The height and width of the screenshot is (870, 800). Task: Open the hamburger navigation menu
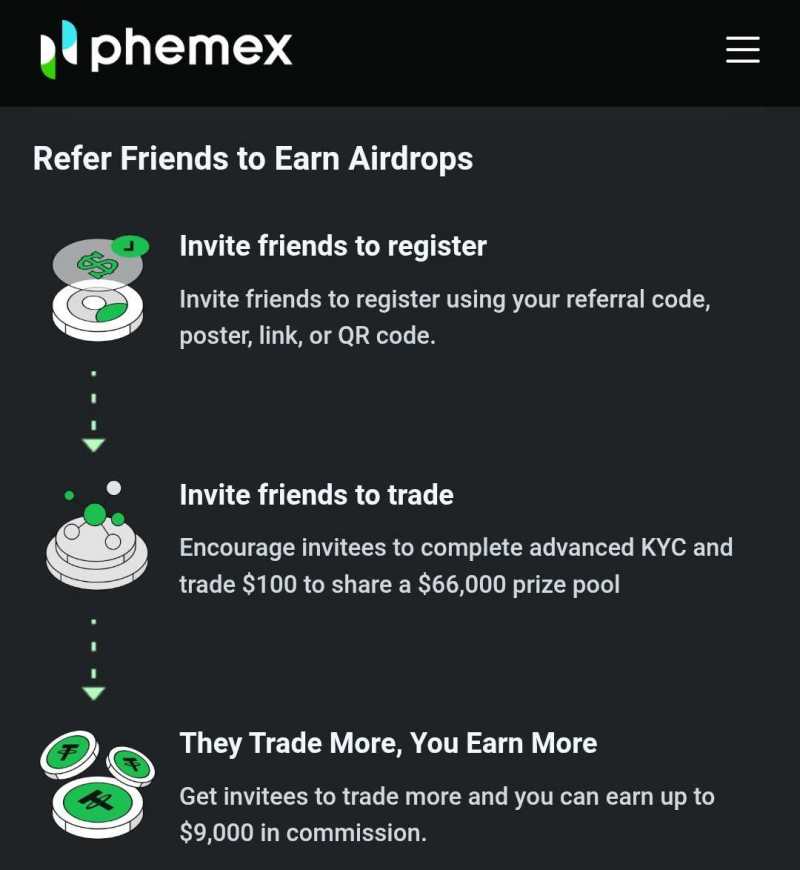pyautogui.click(x=742, y=50)
